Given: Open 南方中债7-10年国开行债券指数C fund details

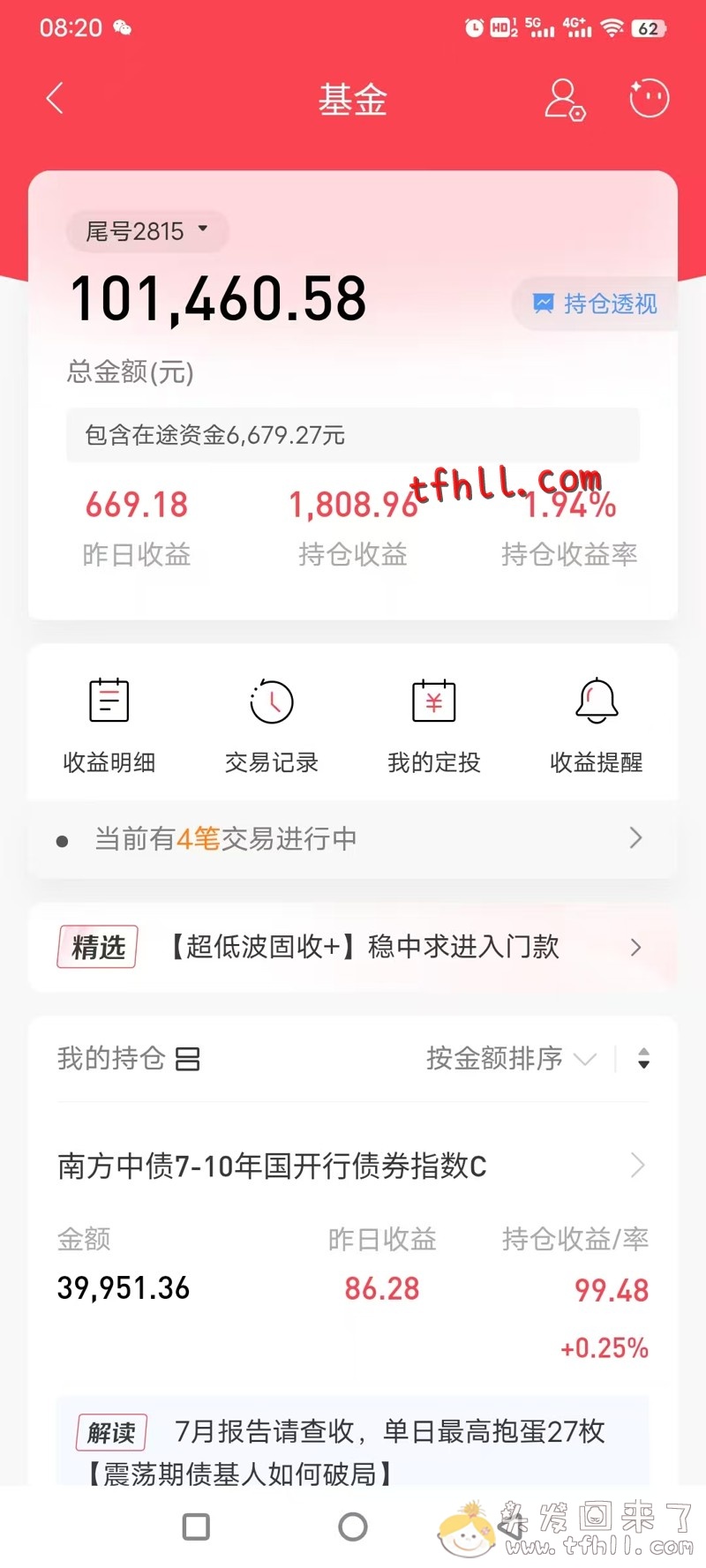Looking at the screenshot, I should click(x=353, y=1167).
